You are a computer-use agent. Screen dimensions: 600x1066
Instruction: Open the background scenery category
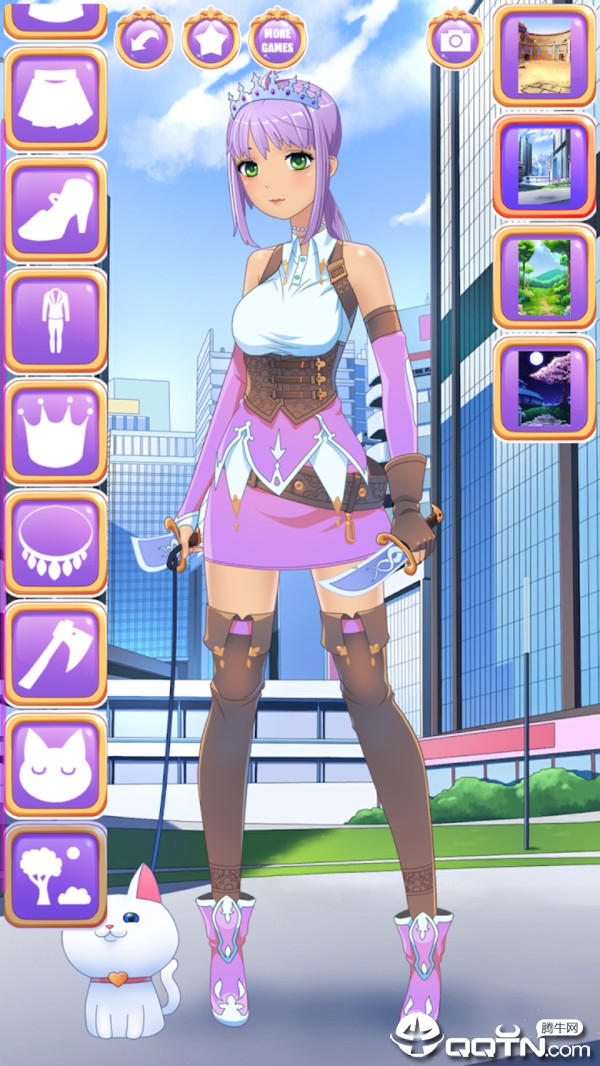pos(56,876)
